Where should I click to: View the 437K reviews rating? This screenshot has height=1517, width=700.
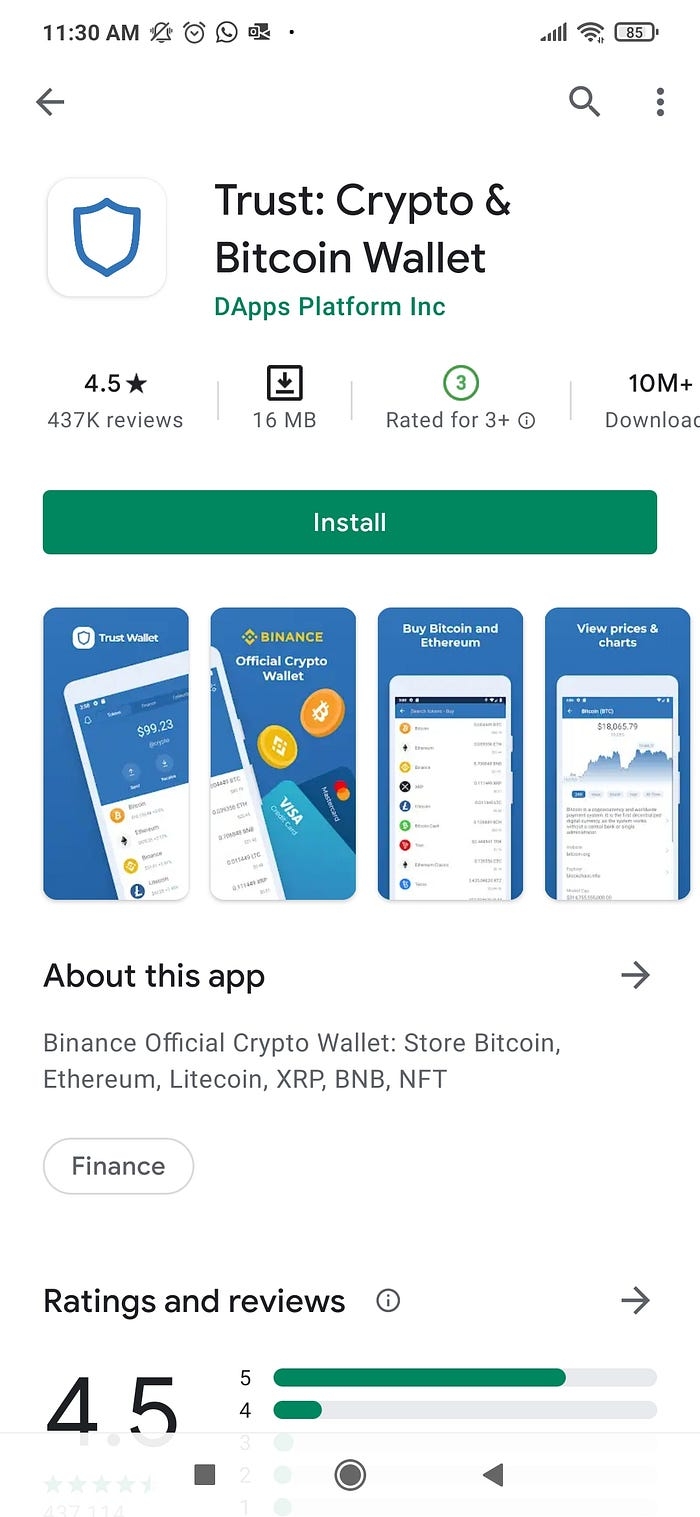tap(115, 400)
